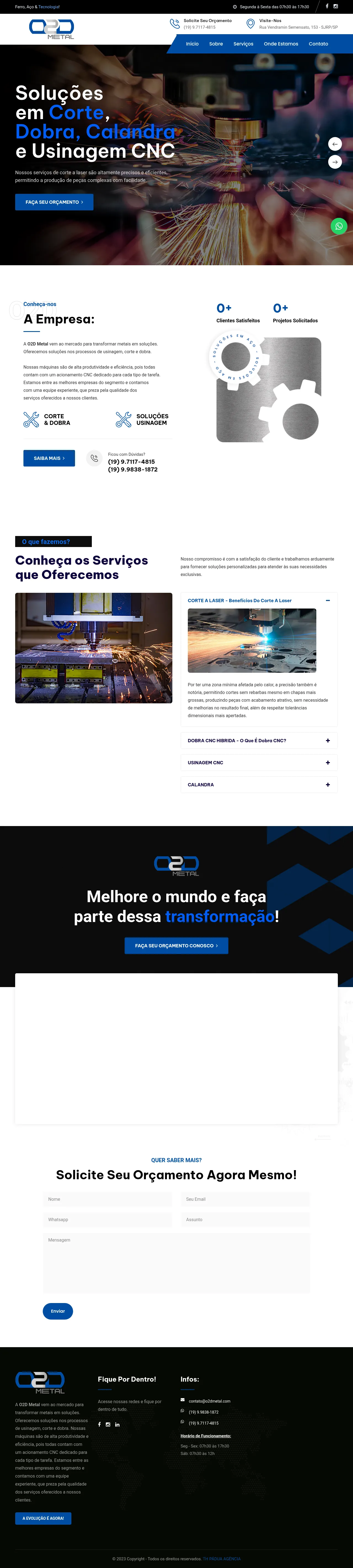Go to the Sobre page
This screenshot has width=353, height=1568.
pyautogui.click(x=216, y=44)
